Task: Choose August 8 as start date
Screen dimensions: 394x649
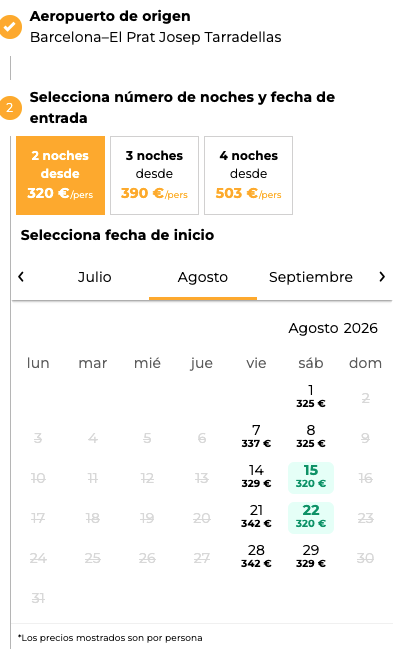Action: click(x=311, y=437)
